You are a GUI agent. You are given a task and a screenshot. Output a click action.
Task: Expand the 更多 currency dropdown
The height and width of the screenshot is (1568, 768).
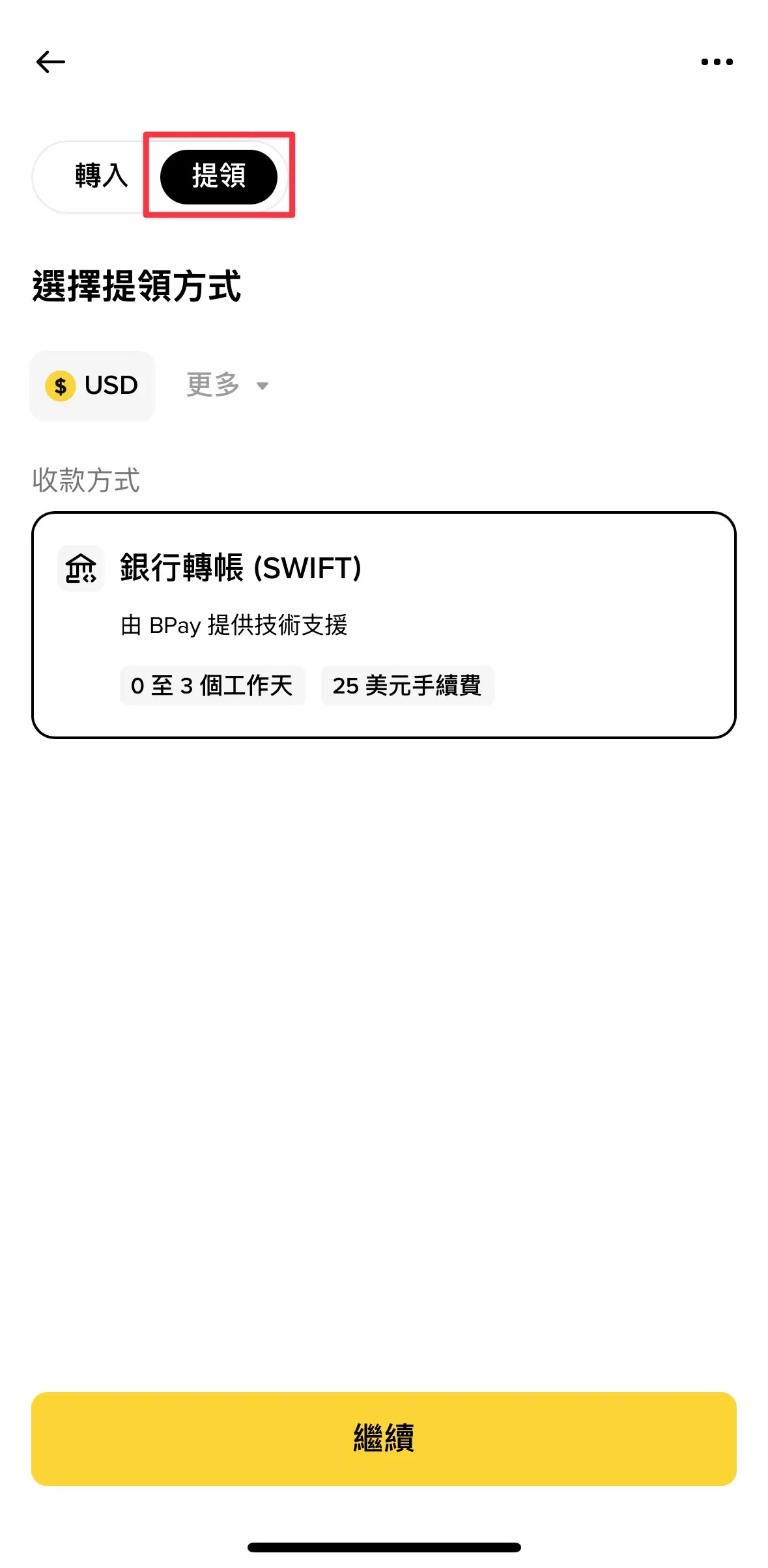(x=227, y=385)
